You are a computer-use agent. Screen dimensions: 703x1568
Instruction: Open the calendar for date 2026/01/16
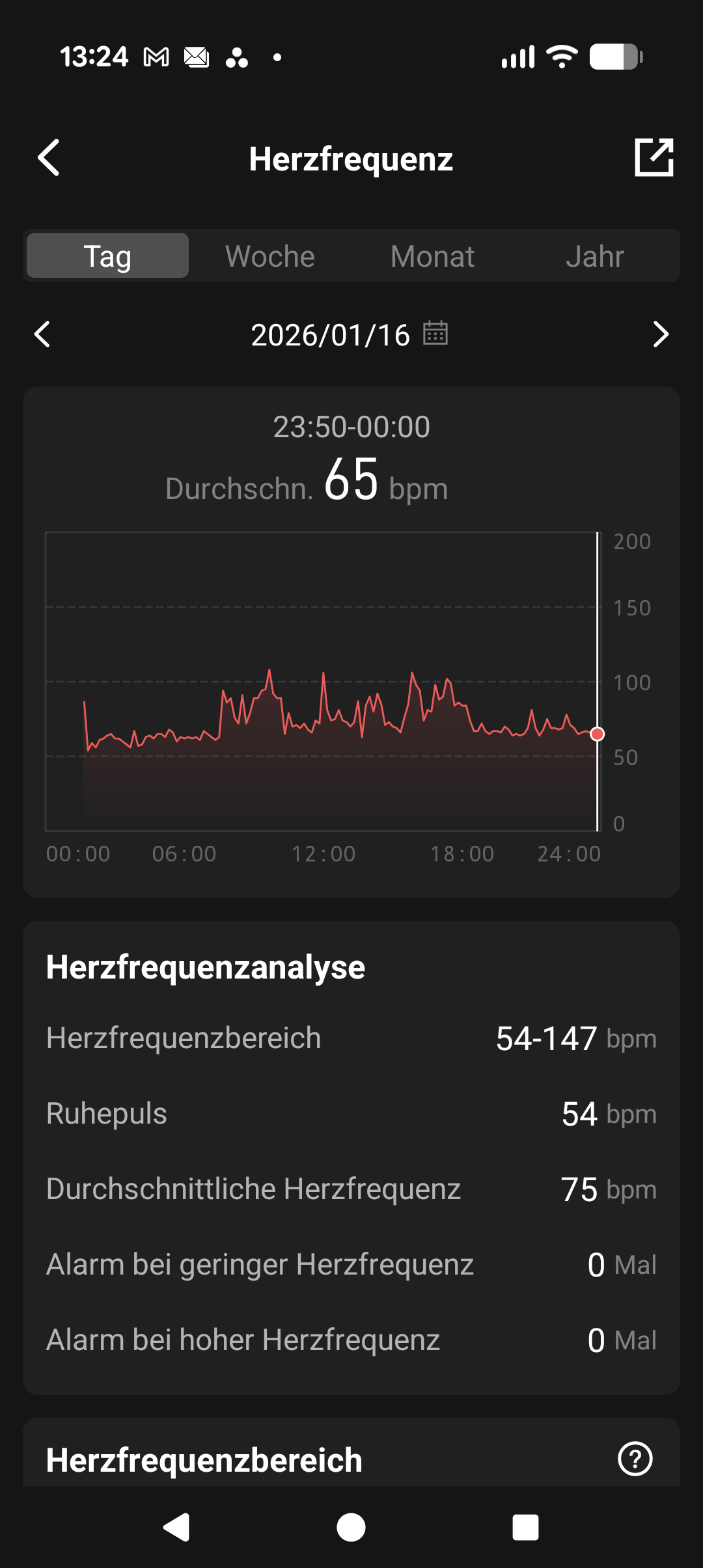[435, 333]
